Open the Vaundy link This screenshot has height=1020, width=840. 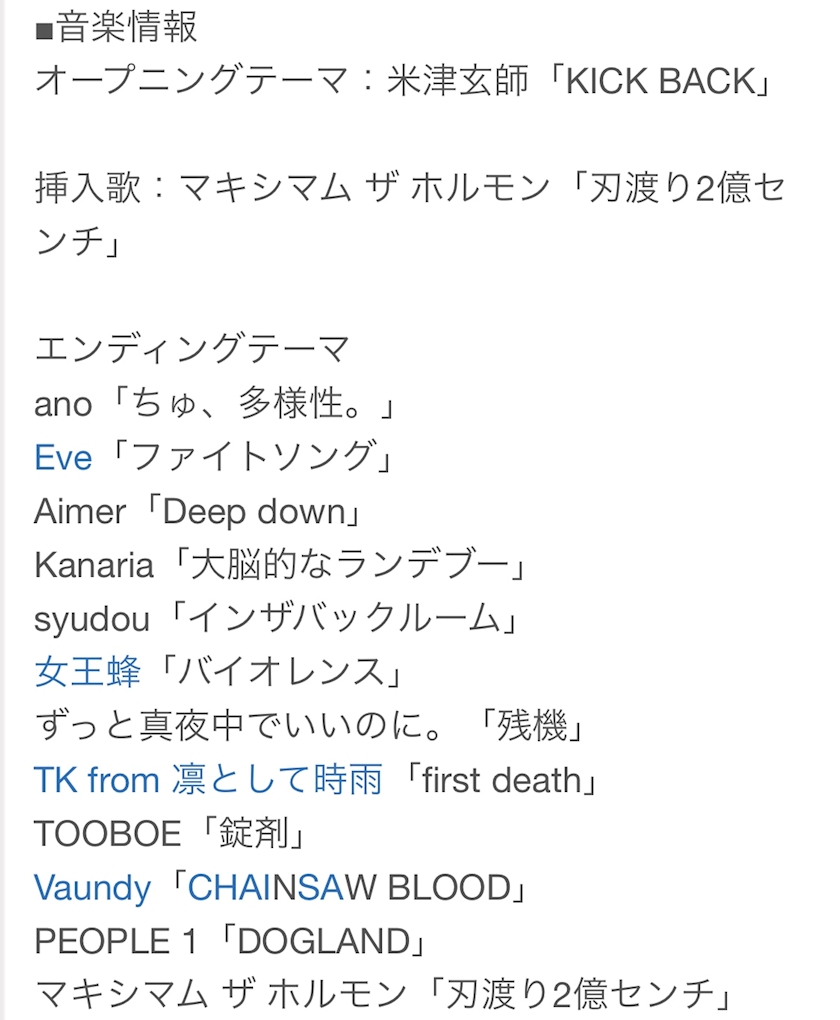(x=92, y=889)
